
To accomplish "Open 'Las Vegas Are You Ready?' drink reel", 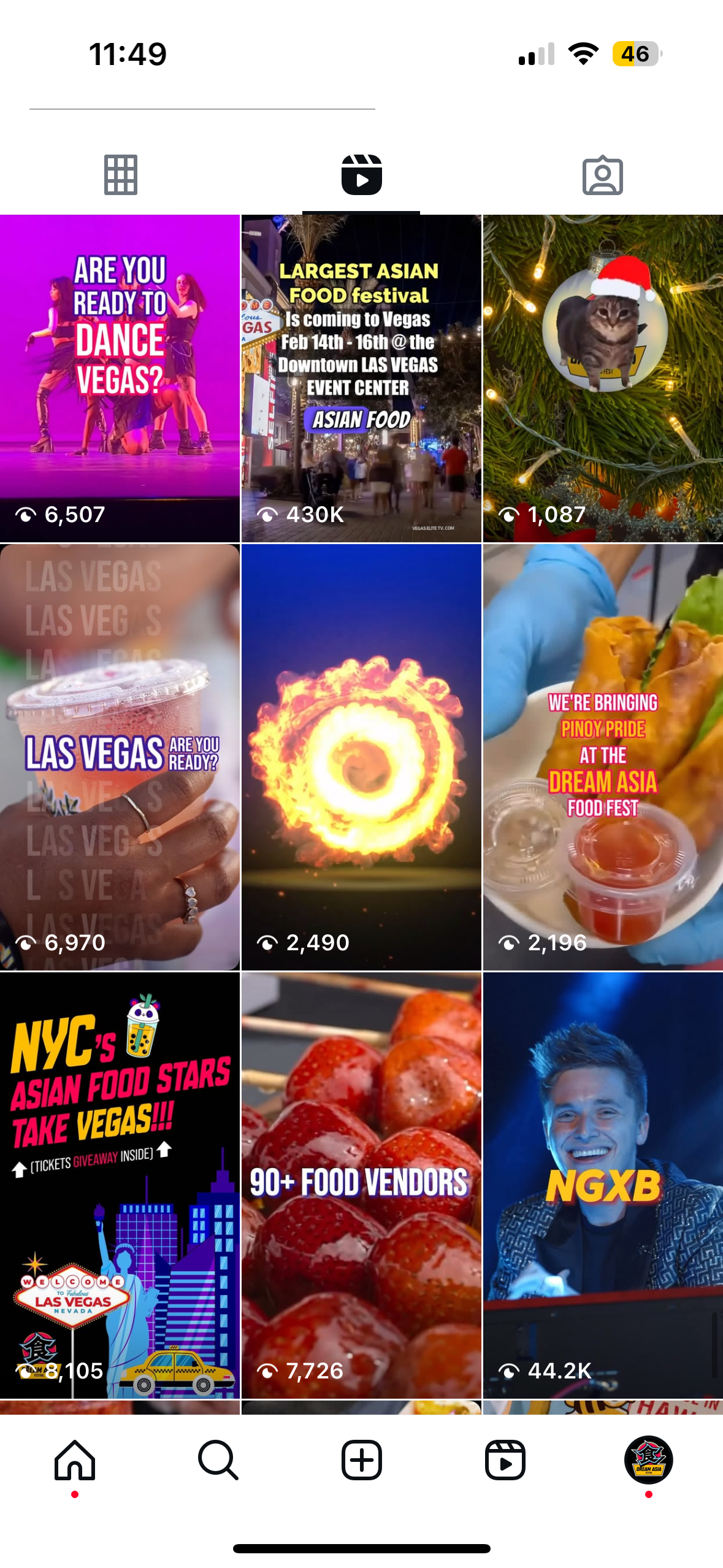I will point(120,757).
